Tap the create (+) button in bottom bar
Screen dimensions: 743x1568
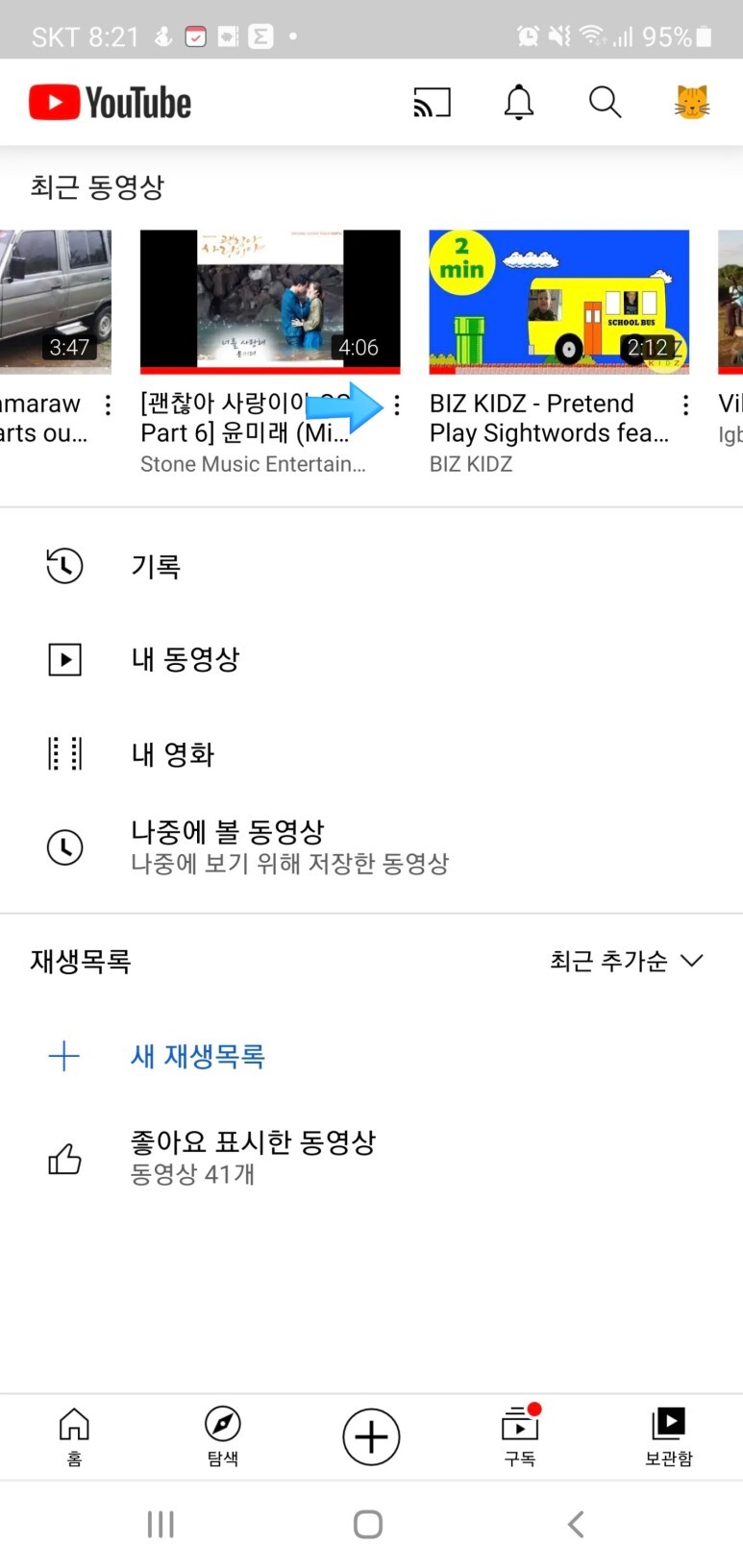click(370, 1435)
